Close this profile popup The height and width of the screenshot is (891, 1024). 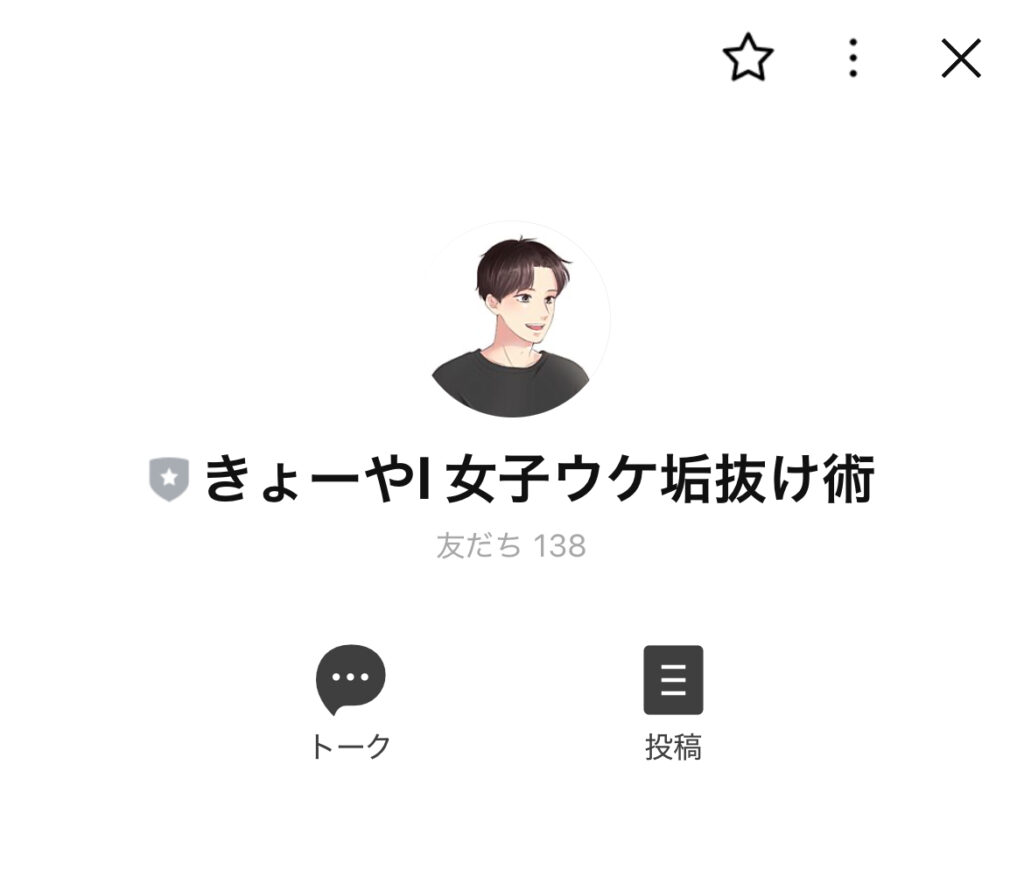[961, 60]
